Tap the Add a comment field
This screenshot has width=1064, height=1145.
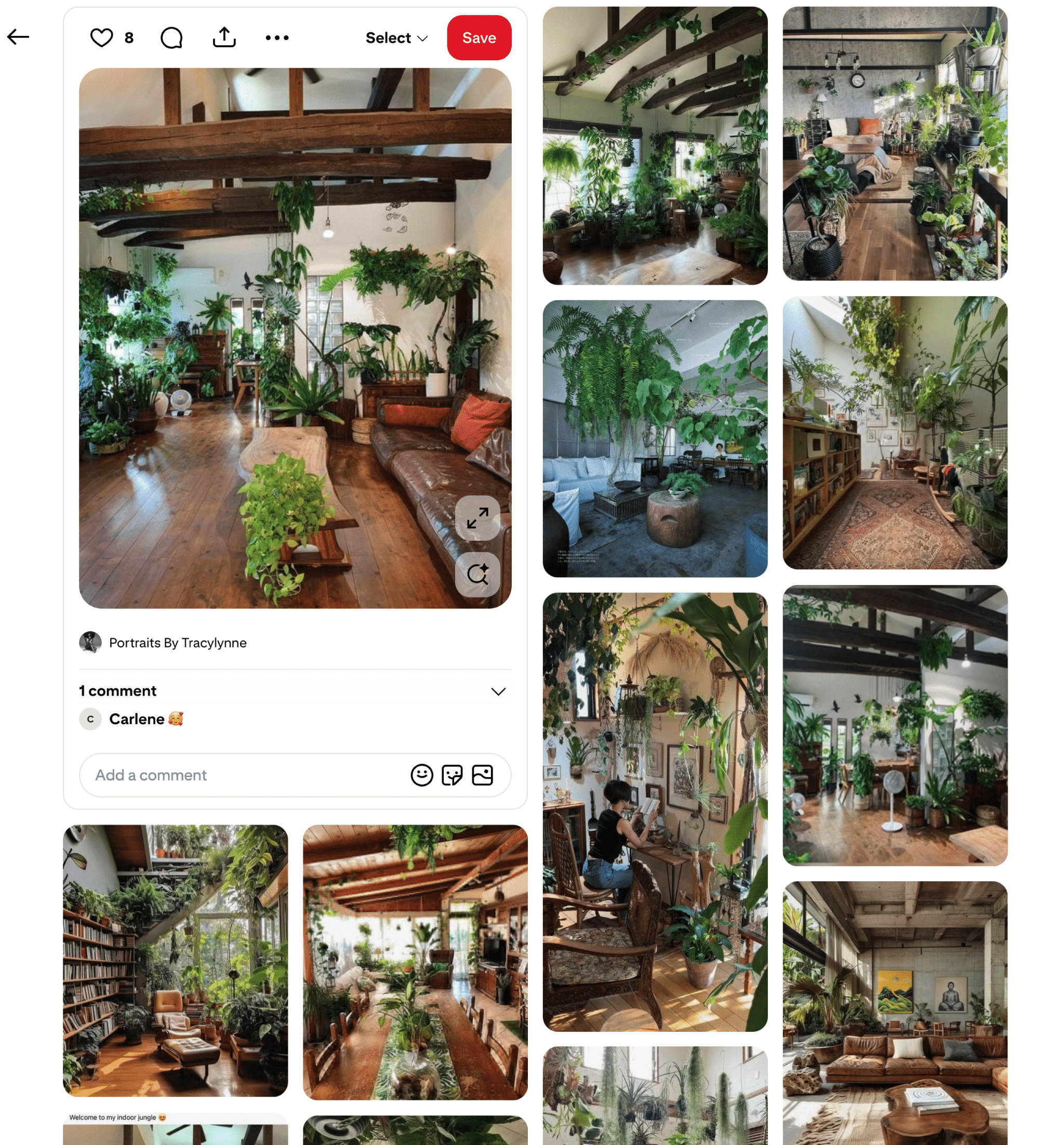tap(242, 775)
